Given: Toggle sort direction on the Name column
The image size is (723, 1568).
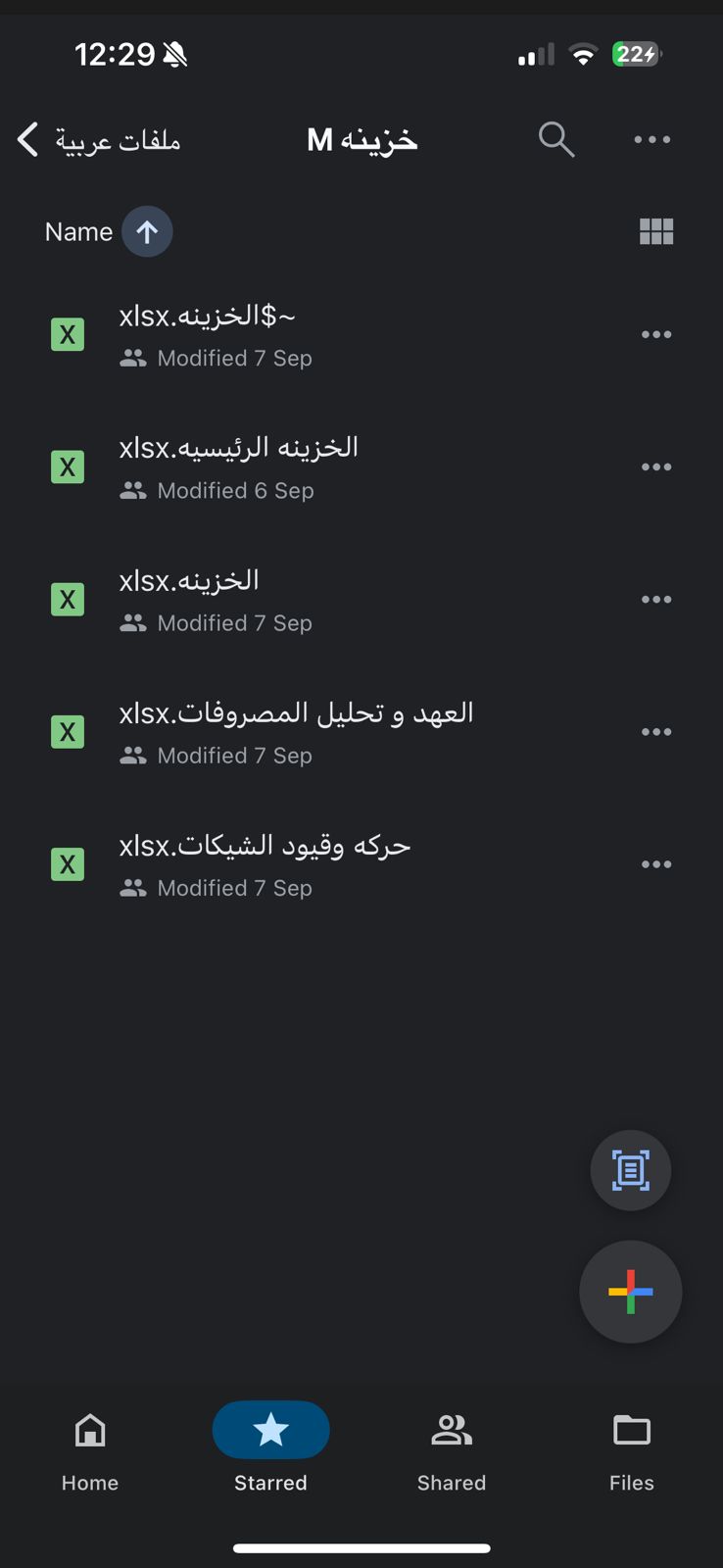Looking at the screenshot, I should tap(145, 231).
